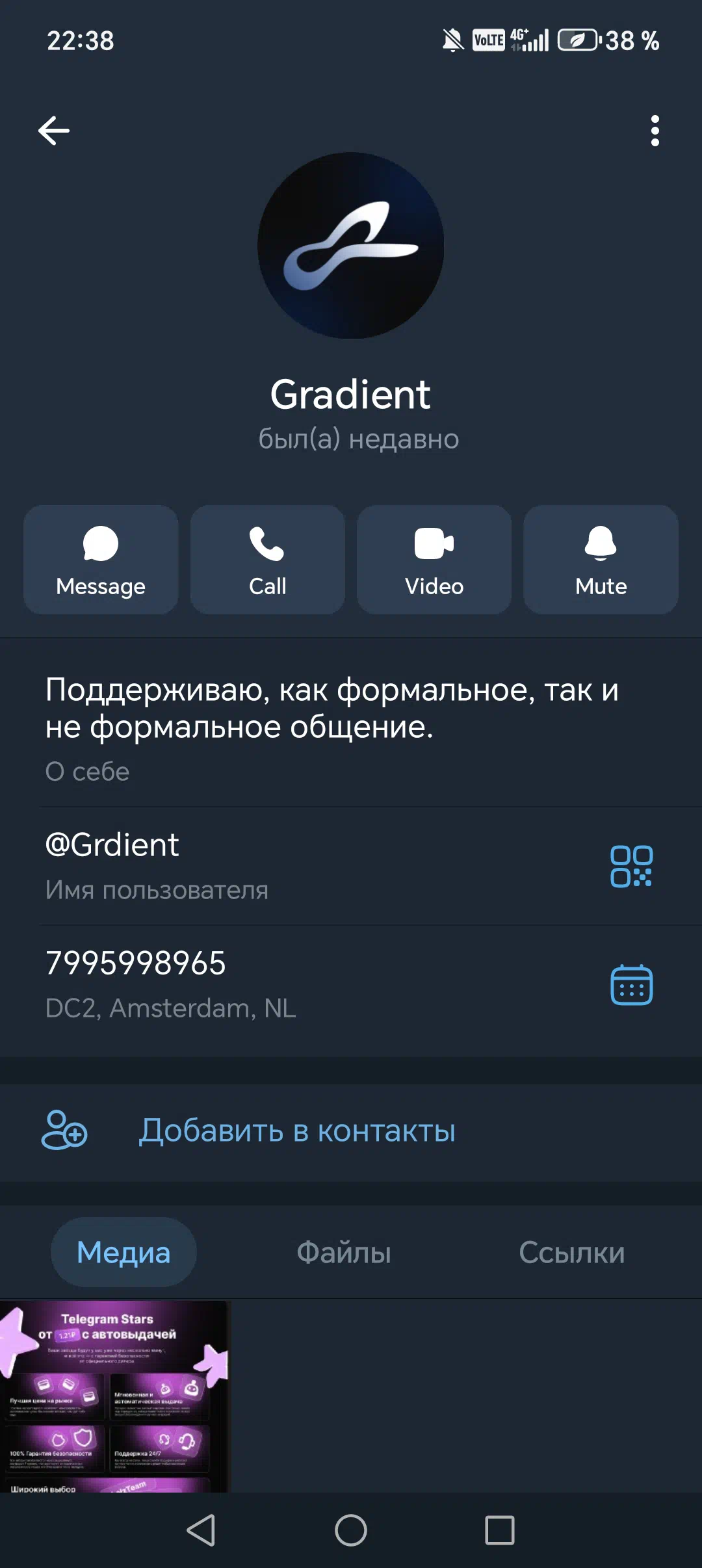Open the system recent apps view
Image resolution: width=702 pixels, height=1568 pixels.
pyautogui.click(x=500, y=1530)
